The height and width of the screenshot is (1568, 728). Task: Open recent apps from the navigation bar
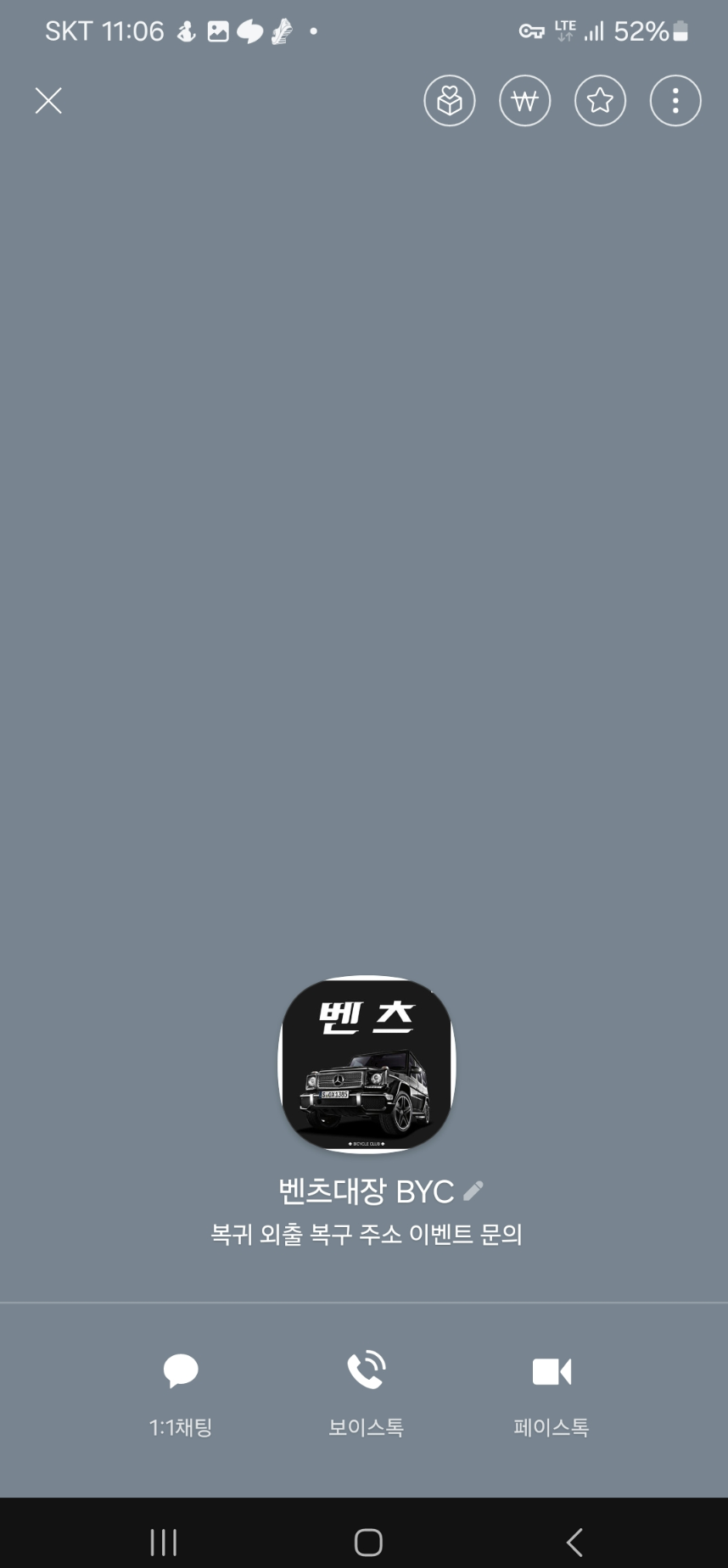click(x=163, y=1542)
